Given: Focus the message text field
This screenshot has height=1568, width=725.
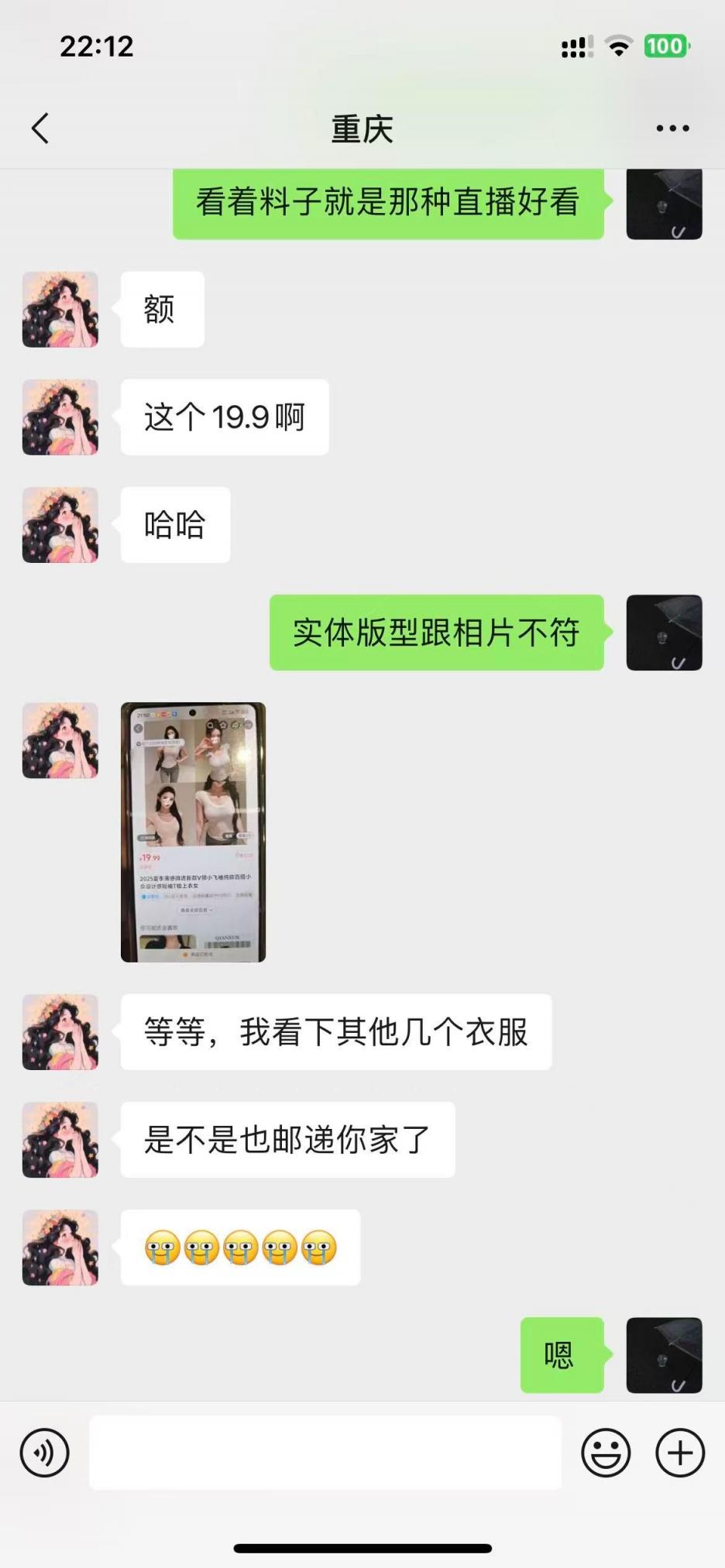Looking at the screenshot, I should click(325, 1453).
